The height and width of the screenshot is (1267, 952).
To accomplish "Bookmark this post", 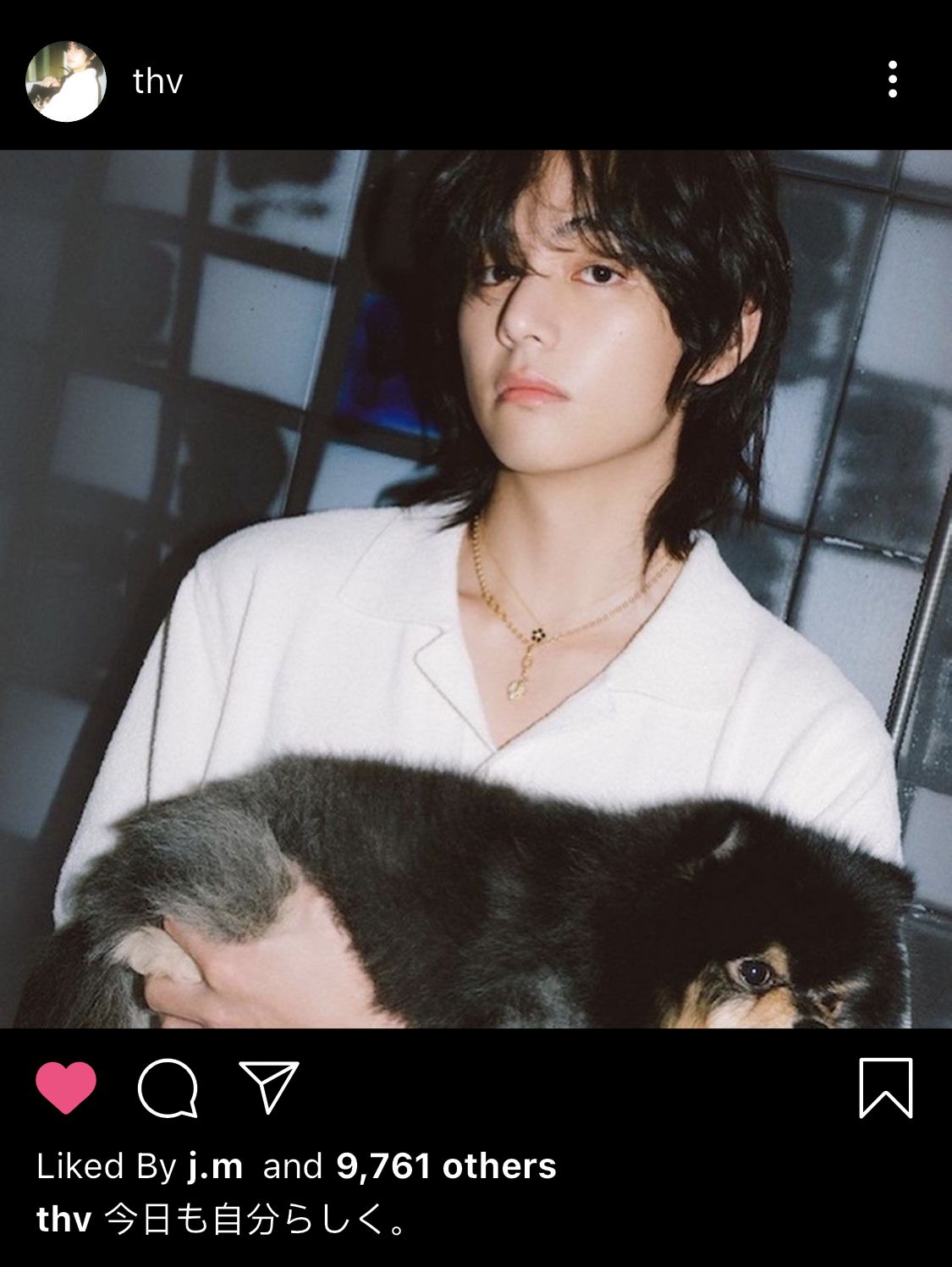I will point(885,1088).
